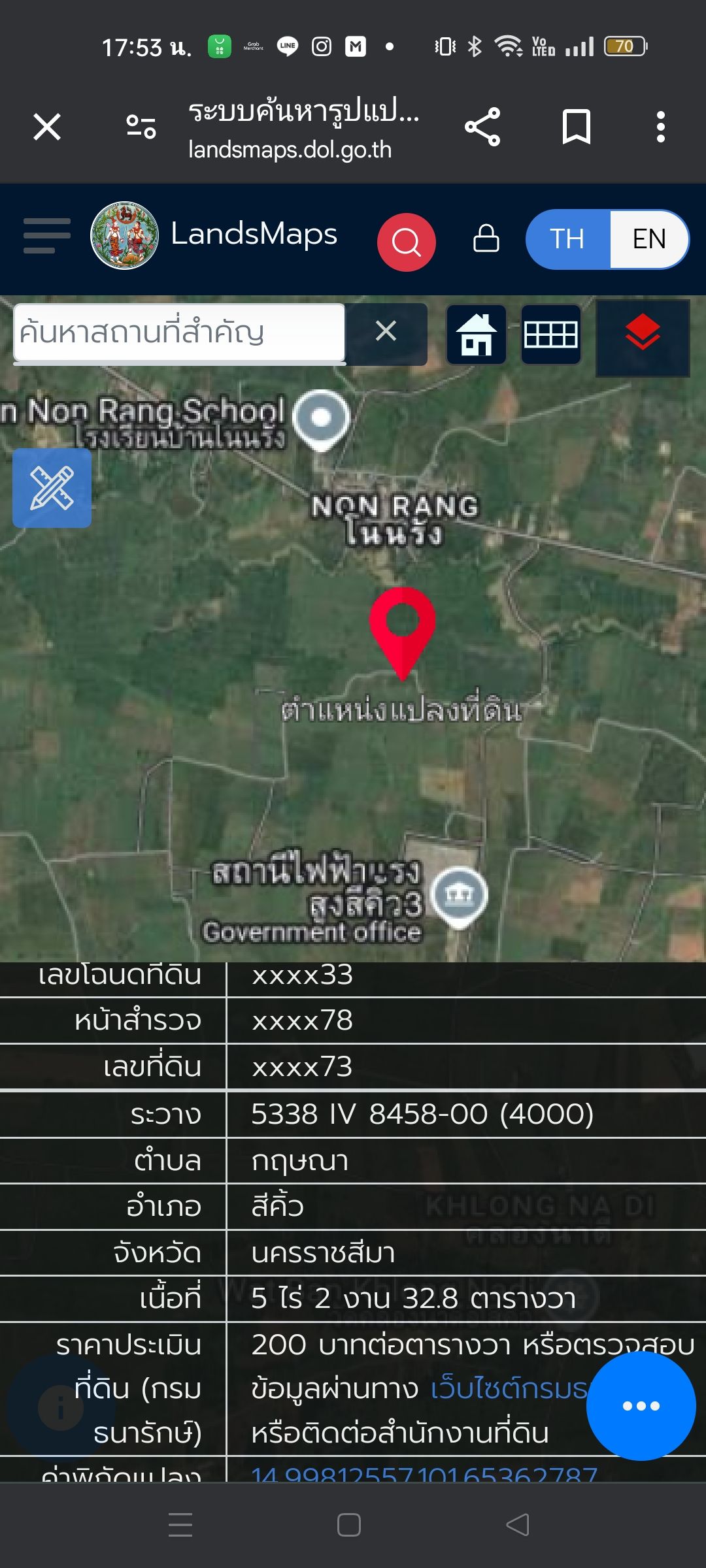This screenshot has width=706, height=1568.
Task: Switch language to EN
Action: 649,239
